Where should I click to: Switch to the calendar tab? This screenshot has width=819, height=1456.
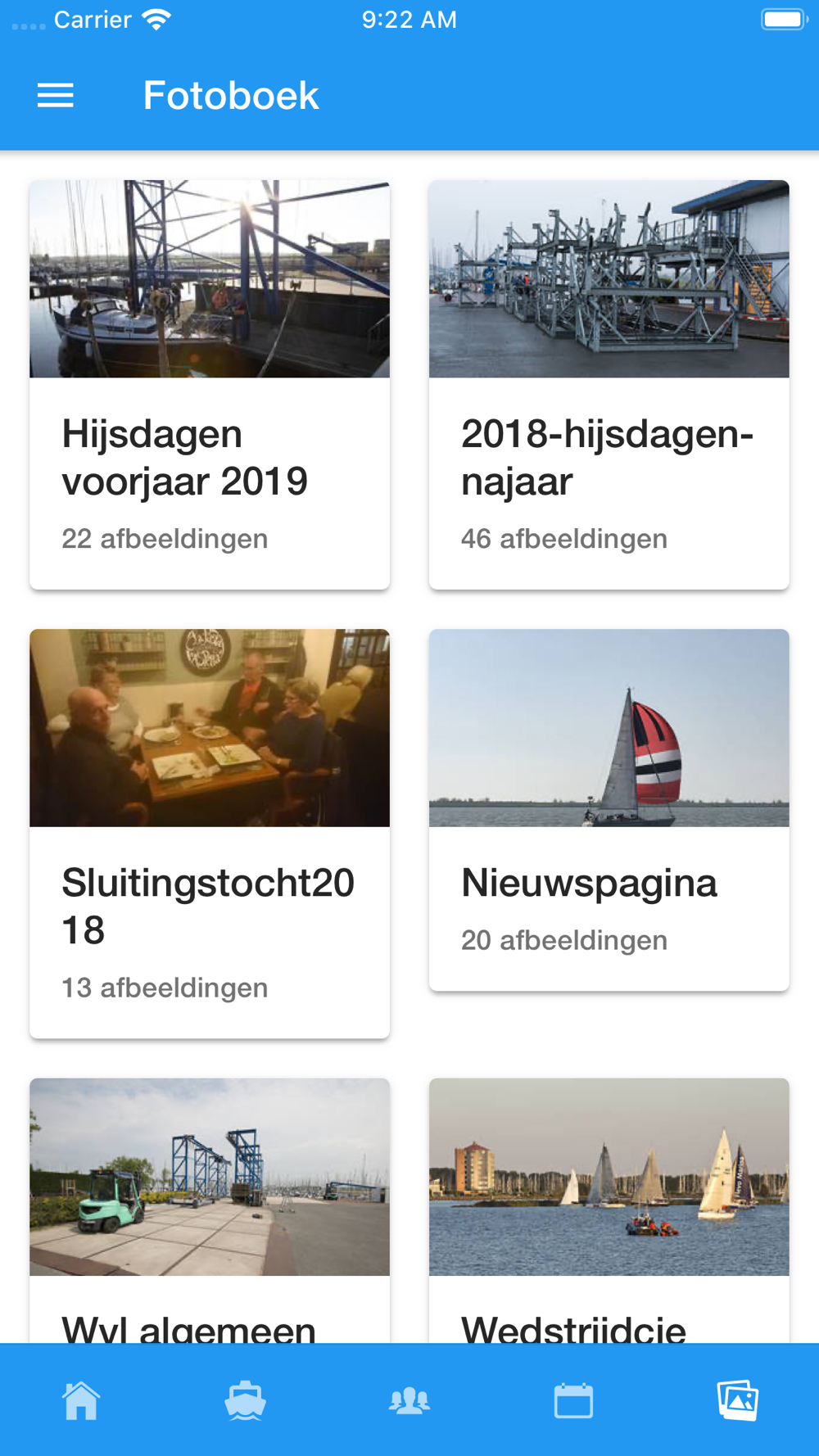[x=573, y=1400]
